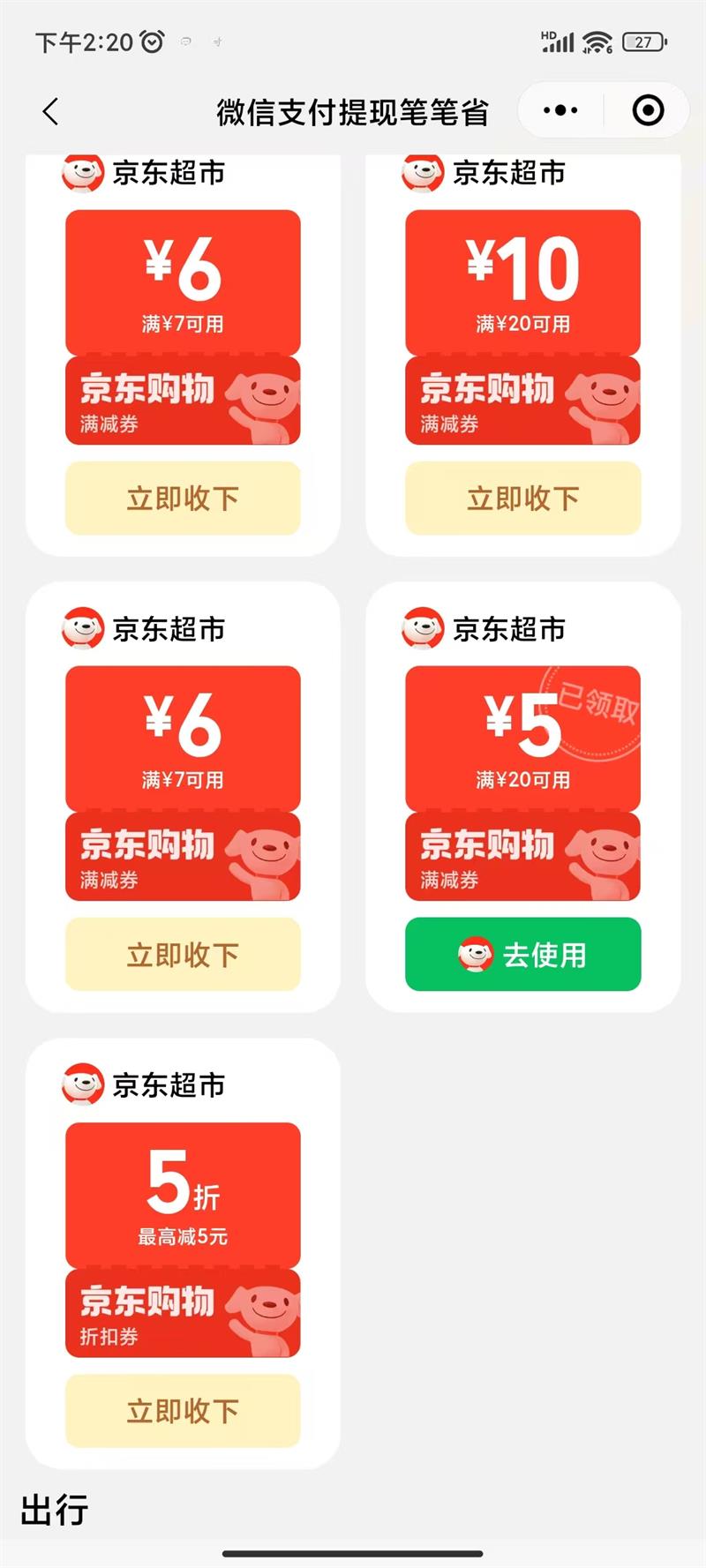Tap the 微信支付提现笔笔省 title text
This screenshot has height=1568, width=706.
pyautogui.click(x=353, y=111)
